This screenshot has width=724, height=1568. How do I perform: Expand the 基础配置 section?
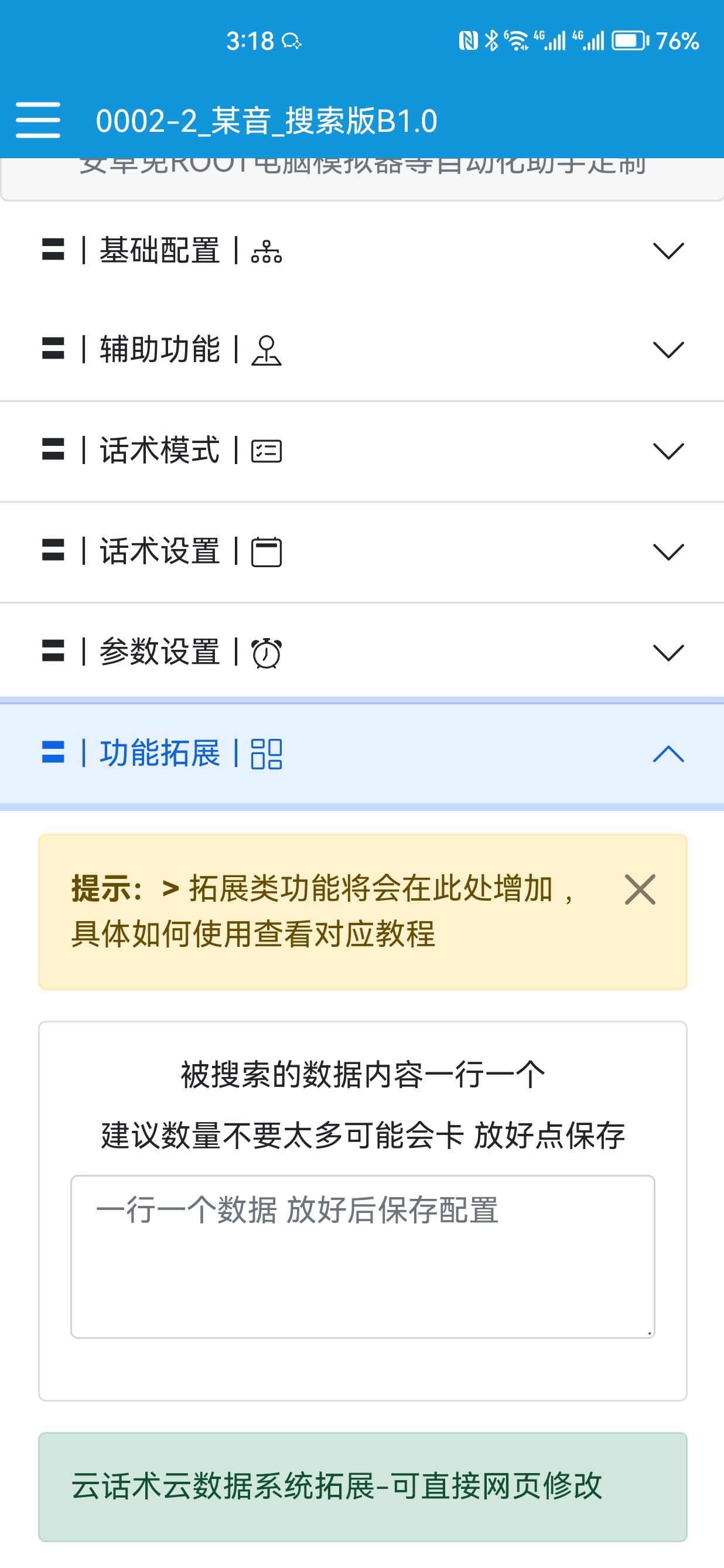(x=362, y=251)
